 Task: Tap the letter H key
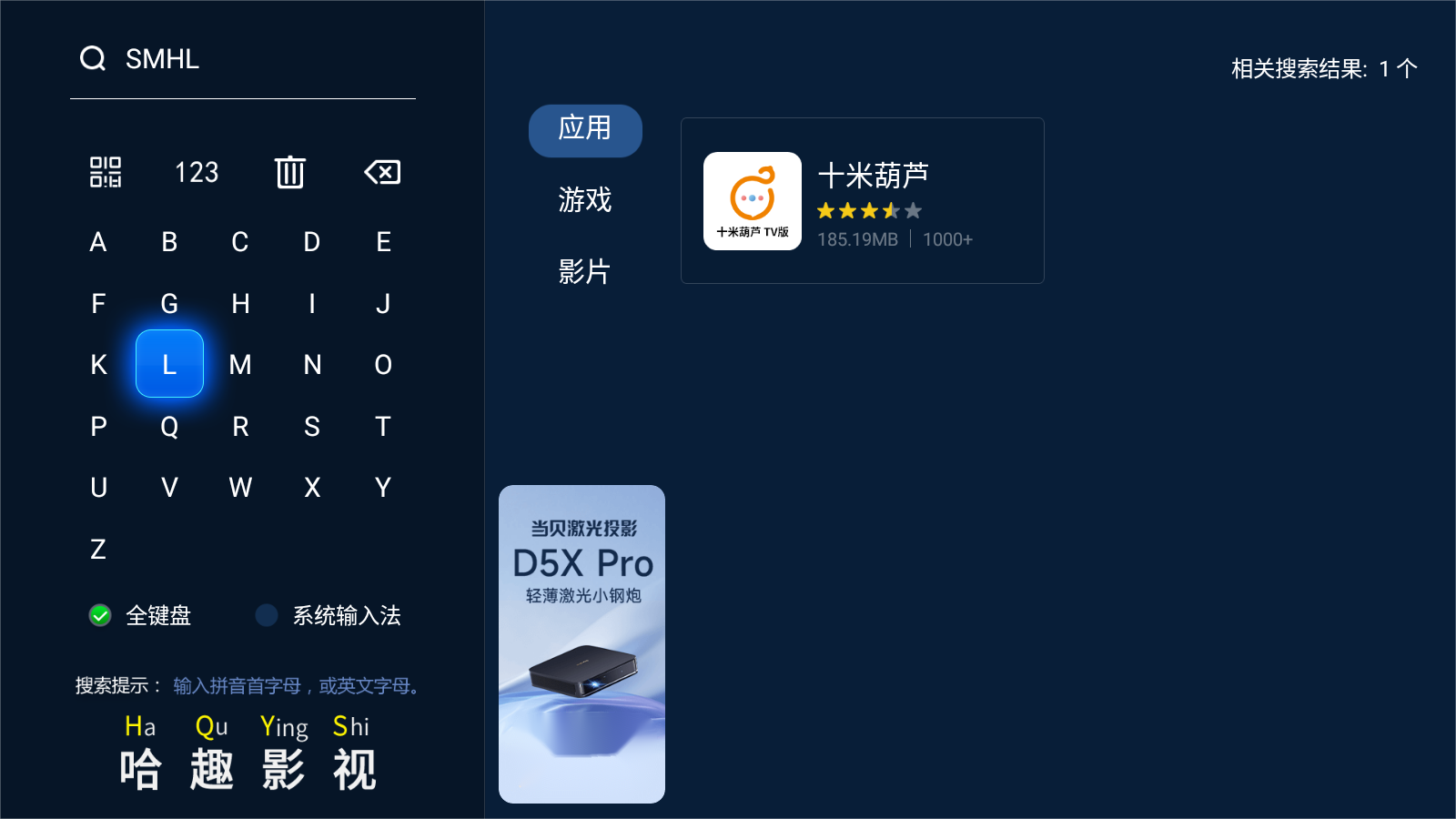click(240, 304)
